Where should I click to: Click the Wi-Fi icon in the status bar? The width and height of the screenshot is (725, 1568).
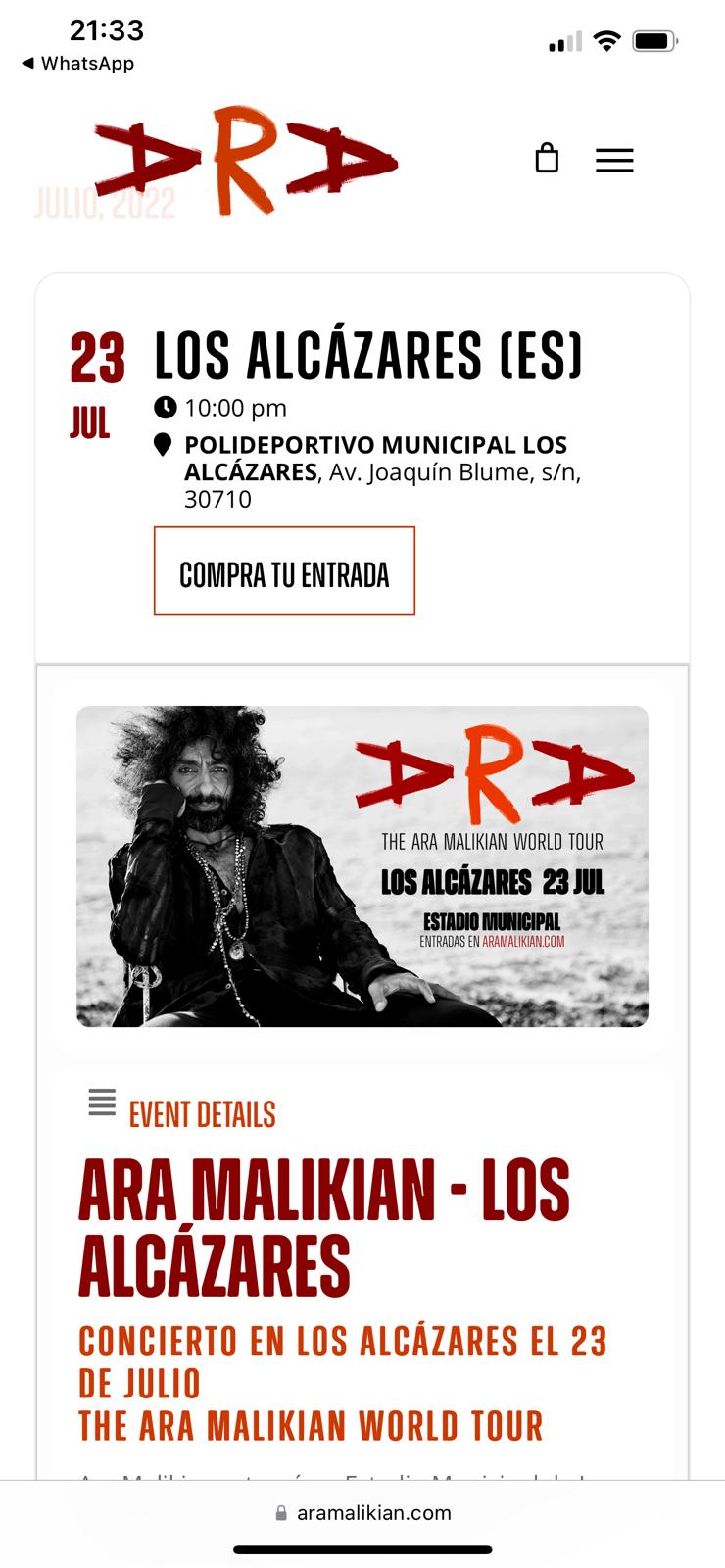click(607, 41)
